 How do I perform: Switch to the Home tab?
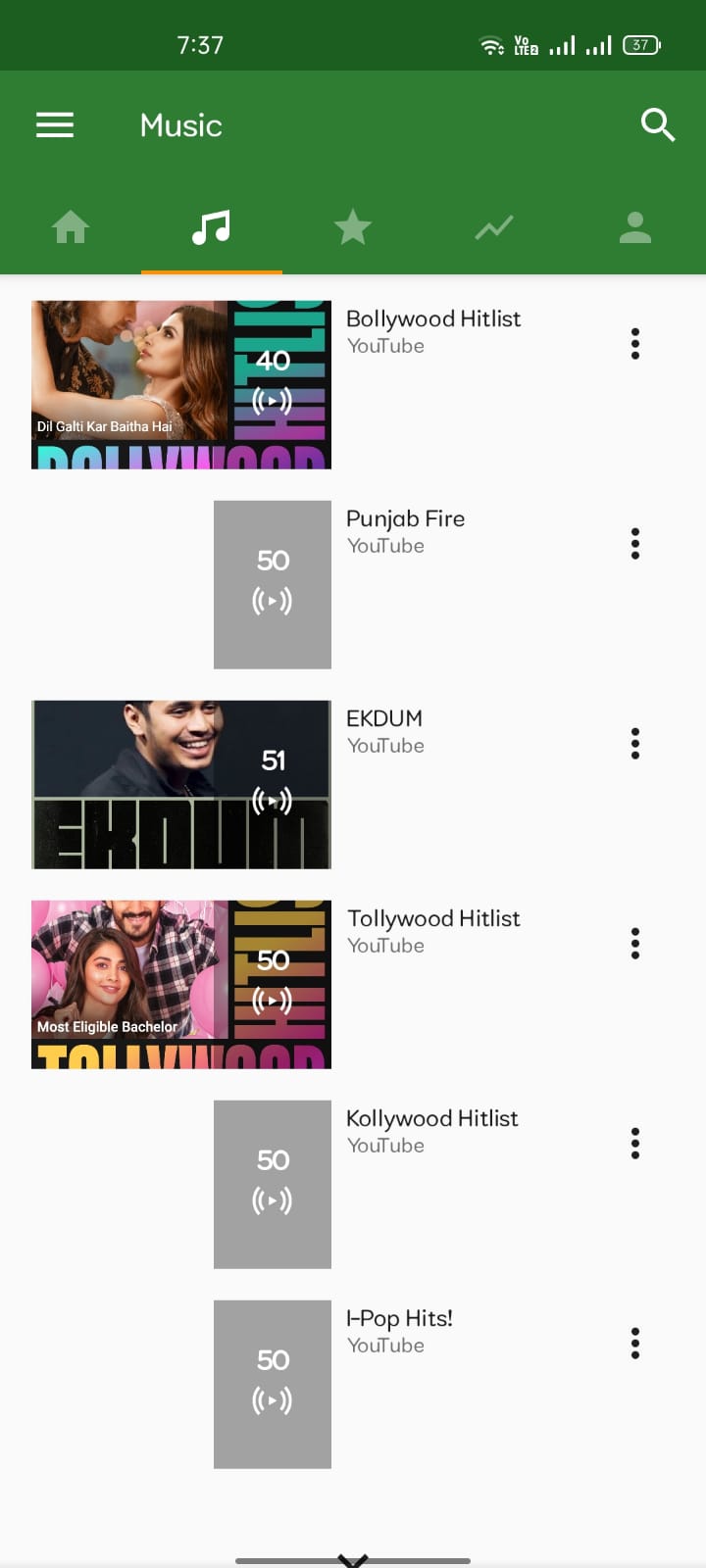(71, 226)
